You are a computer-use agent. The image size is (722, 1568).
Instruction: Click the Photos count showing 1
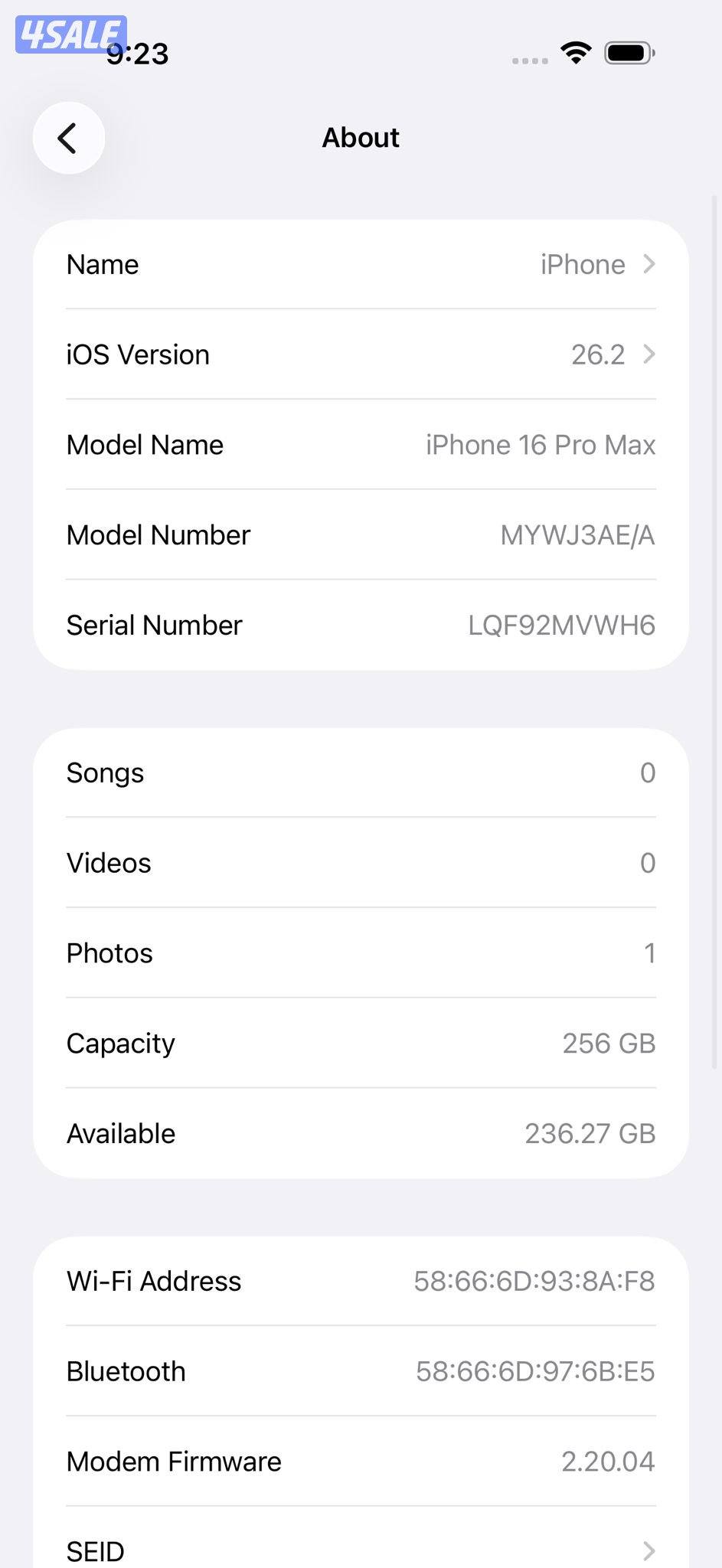pyautogui.click(x=649, y=953)
